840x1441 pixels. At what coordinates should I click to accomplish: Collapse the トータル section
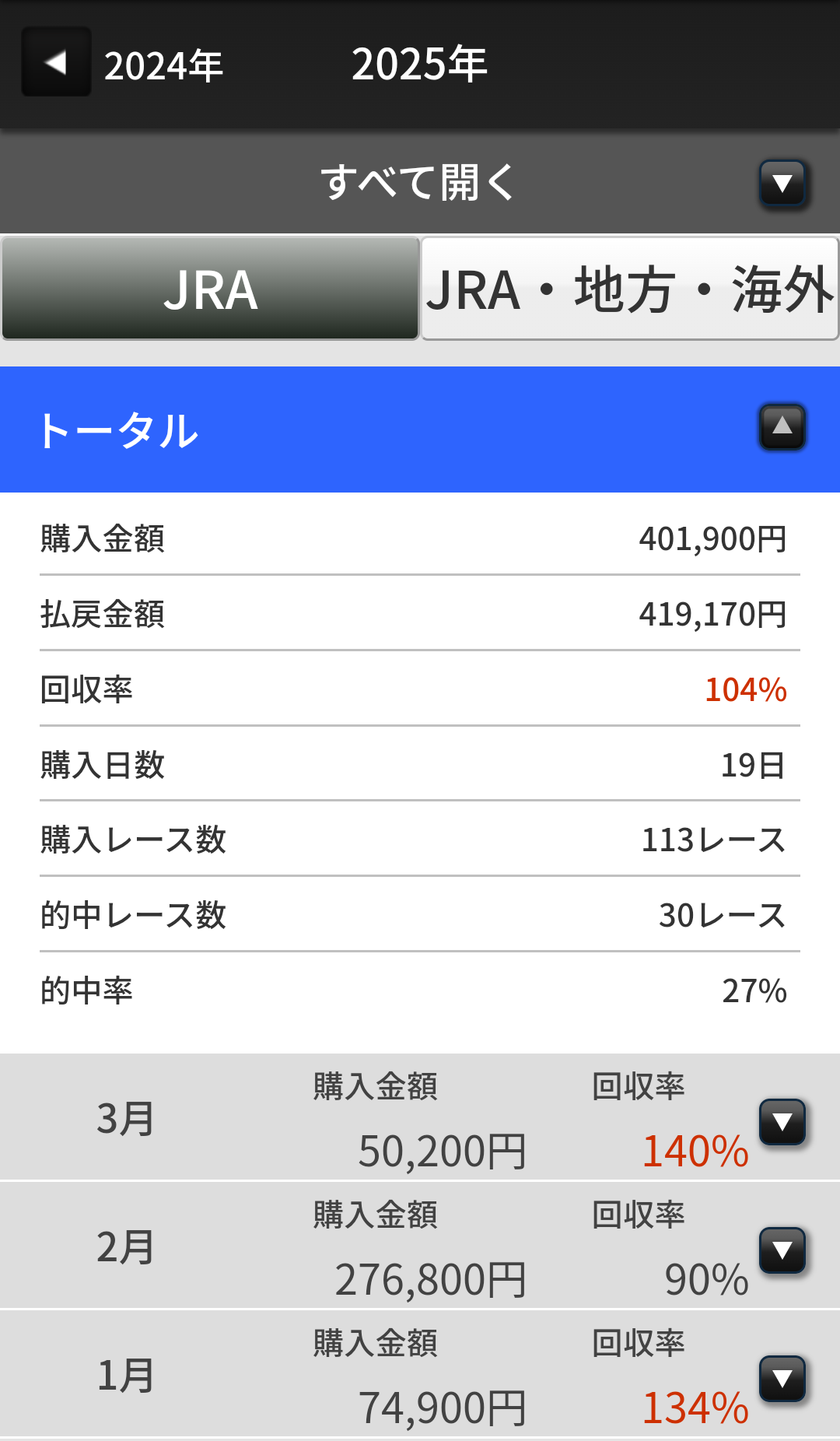[782, 426]
